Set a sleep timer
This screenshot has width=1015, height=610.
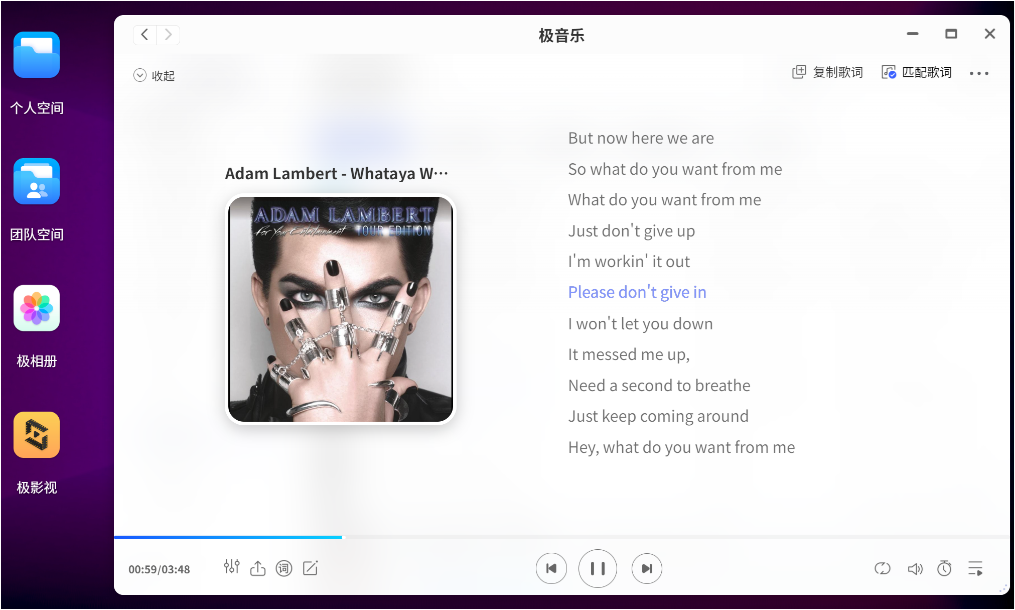944,568
